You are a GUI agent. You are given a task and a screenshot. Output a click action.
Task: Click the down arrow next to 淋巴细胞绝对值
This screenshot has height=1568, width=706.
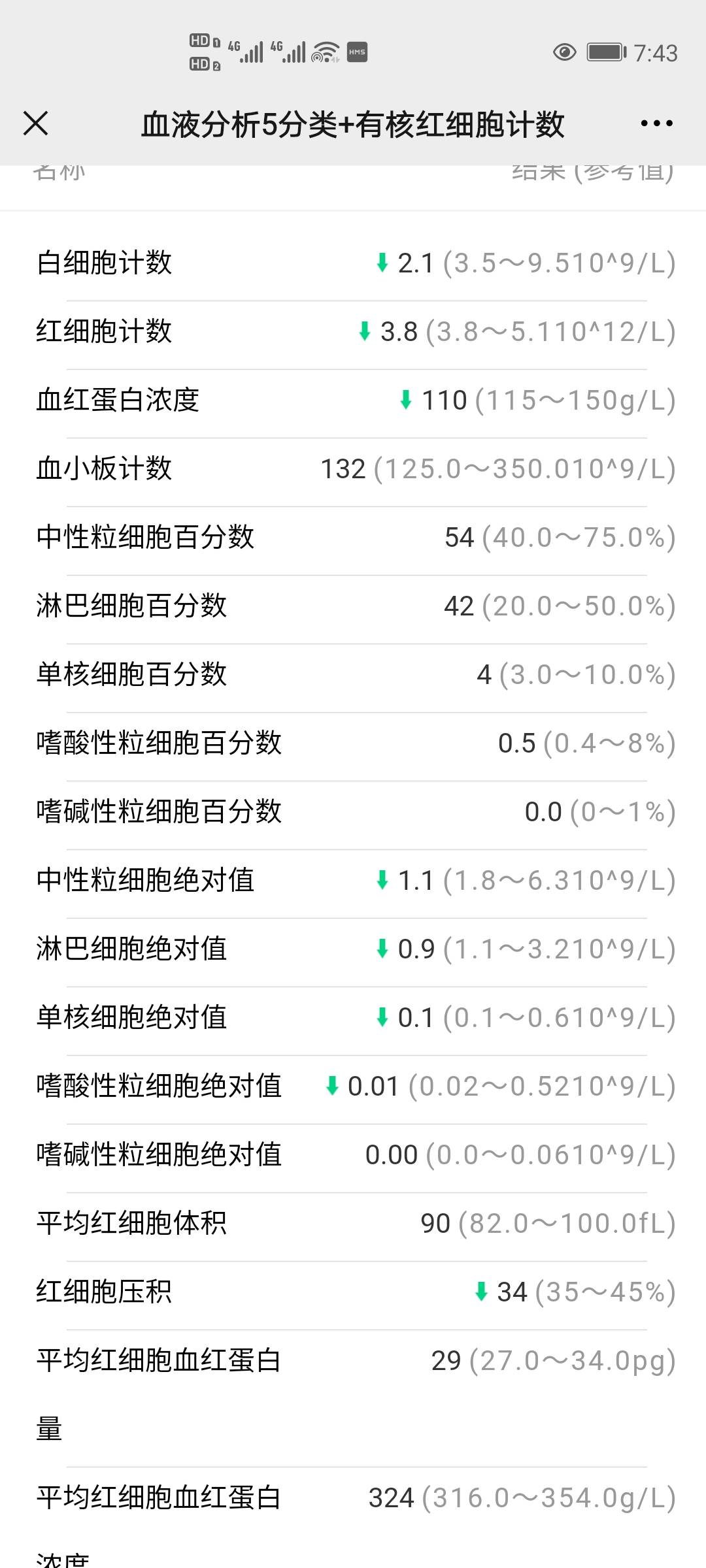point(381,949)
